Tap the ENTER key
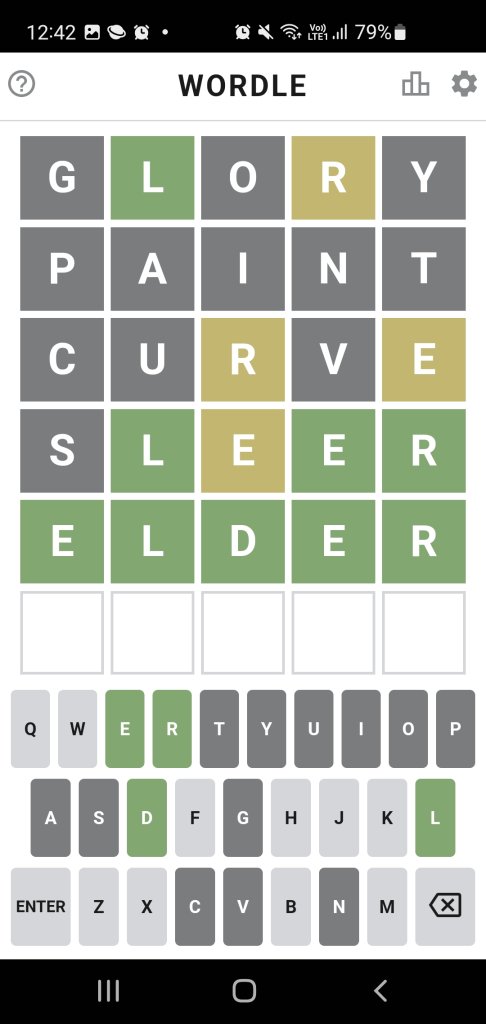 [x=40, y=906]
